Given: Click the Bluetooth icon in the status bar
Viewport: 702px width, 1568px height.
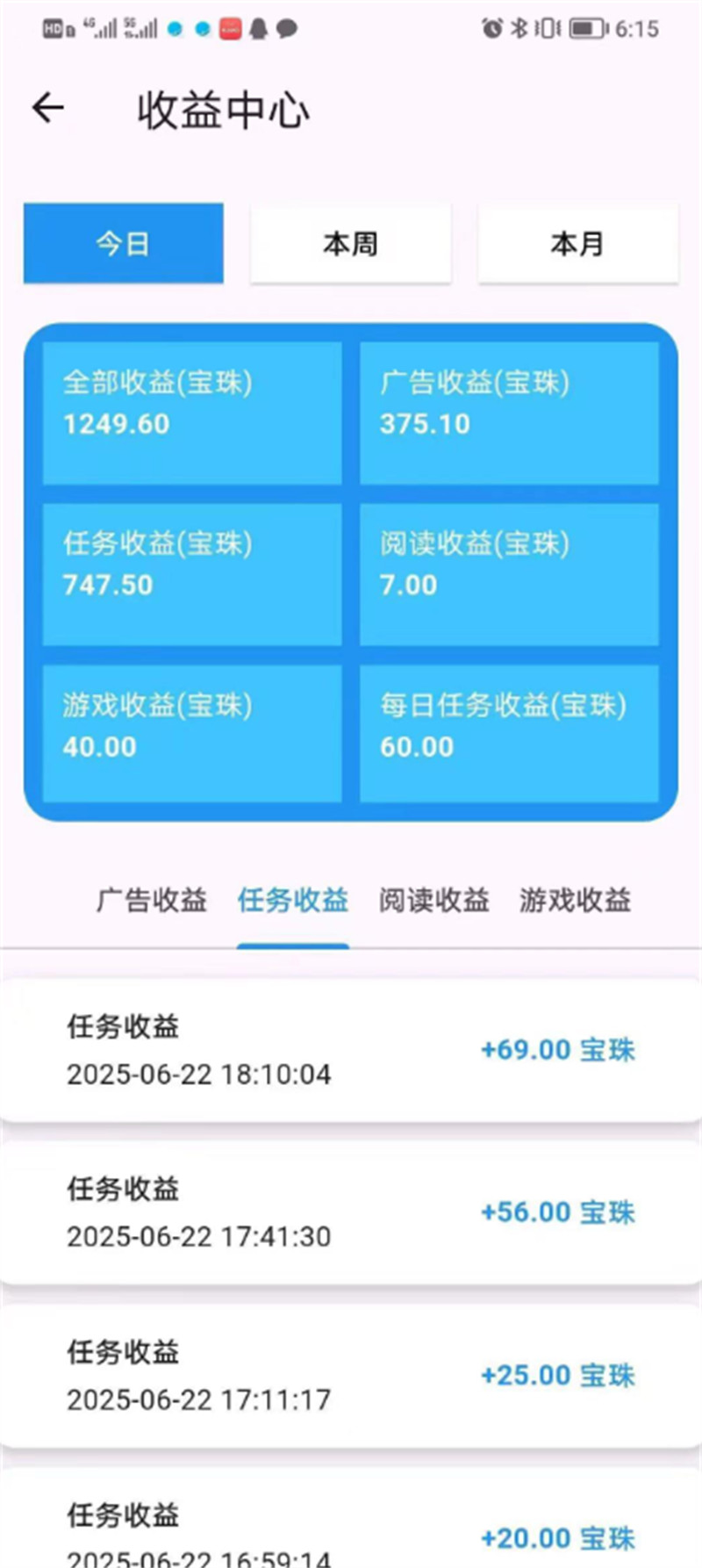Looking at the screenshot, I should pyautogui.click(x=520, y=28).
